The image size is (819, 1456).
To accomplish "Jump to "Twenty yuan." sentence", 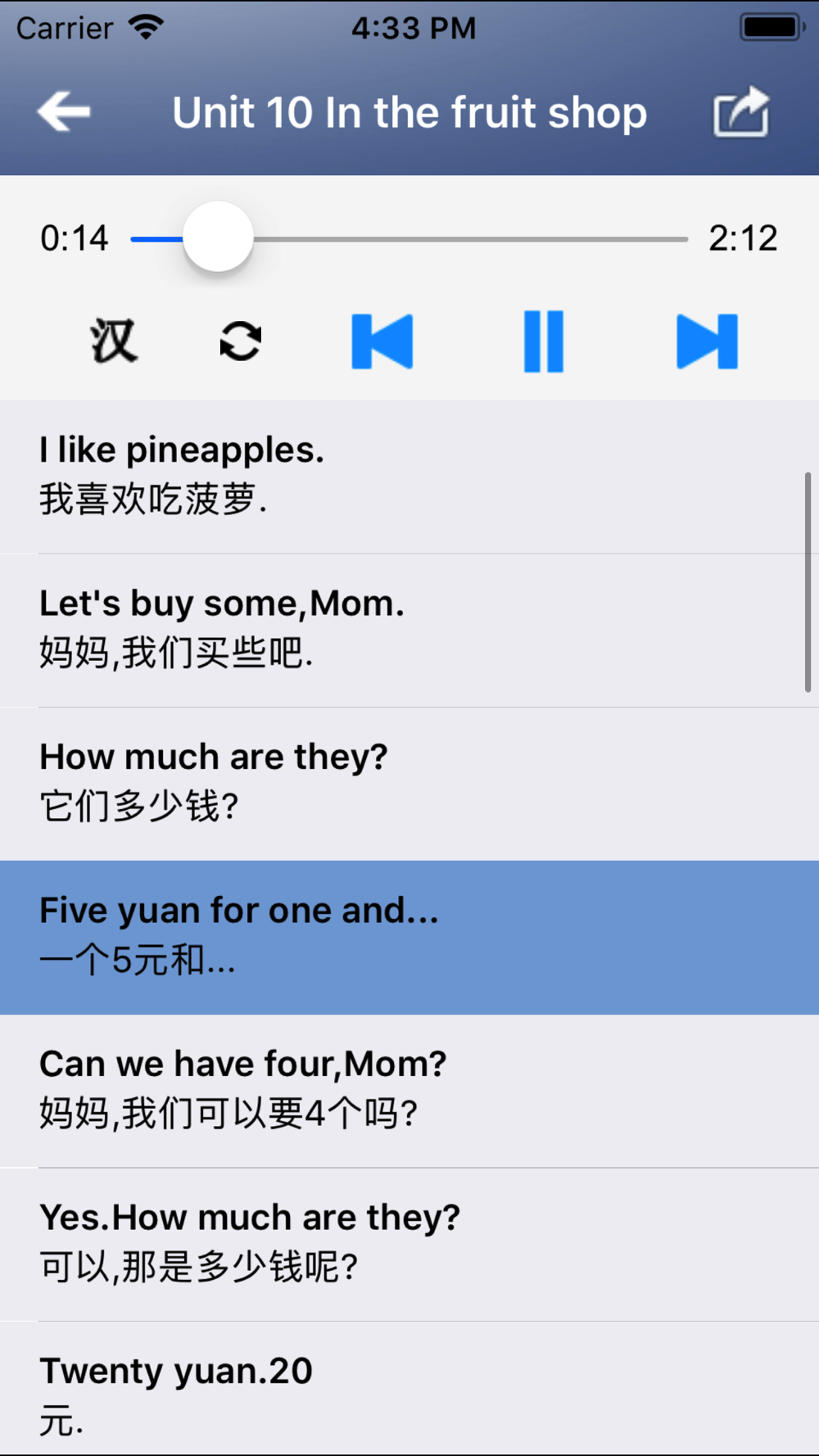I will tap(409, 1392).
